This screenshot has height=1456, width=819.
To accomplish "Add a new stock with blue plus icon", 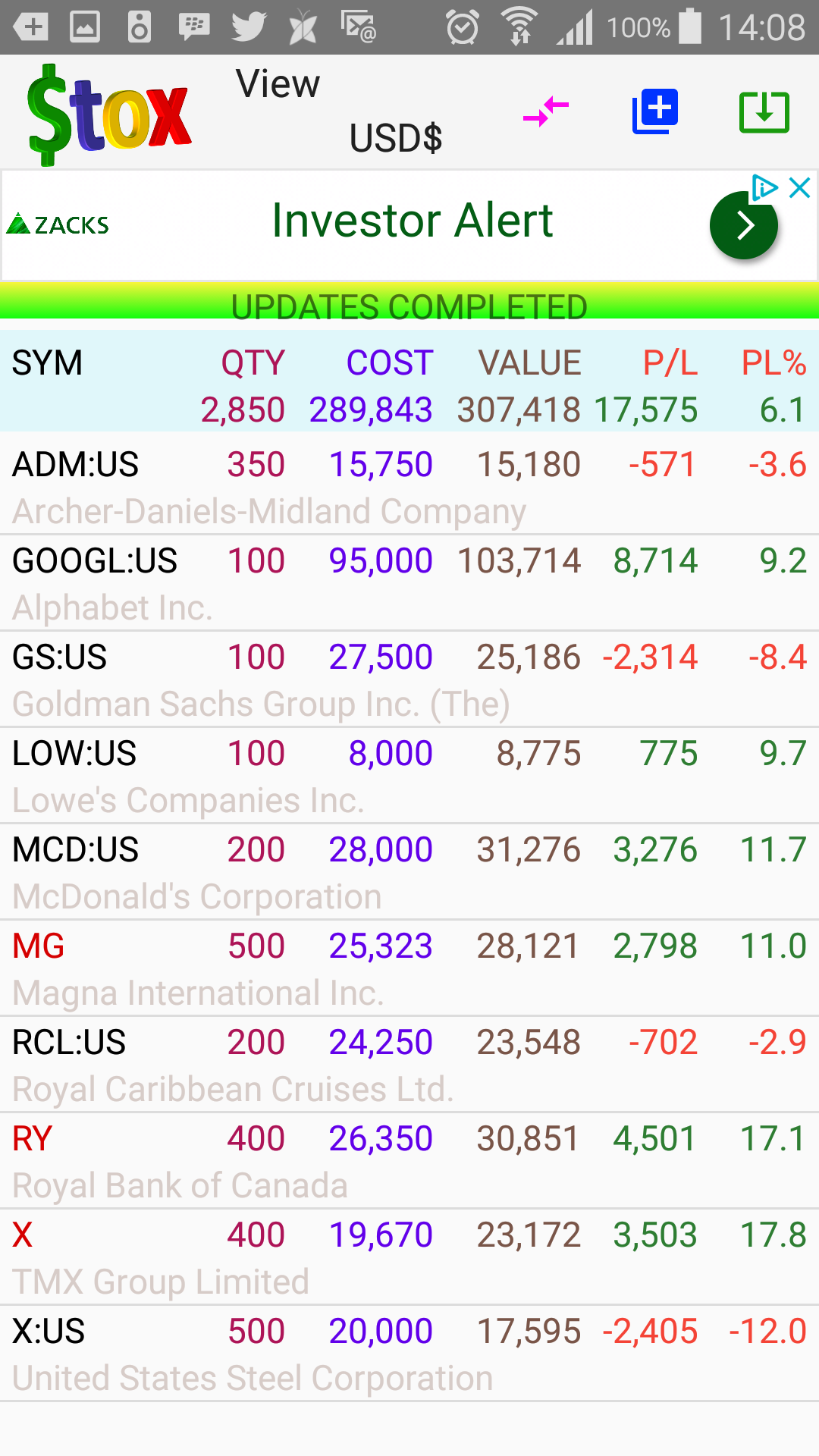I will click(x=655, y=112).
